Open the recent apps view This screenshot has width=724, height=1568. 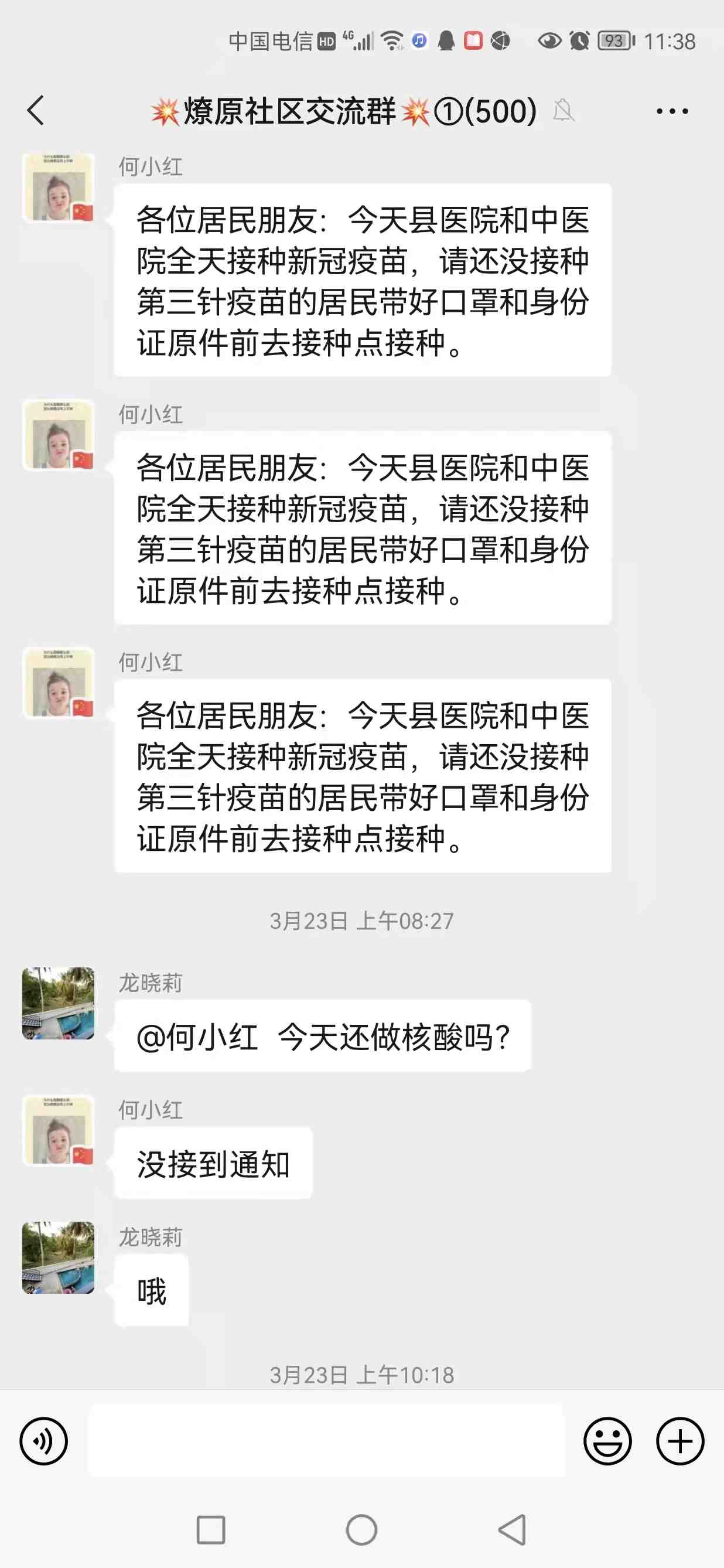(210, 1530)
